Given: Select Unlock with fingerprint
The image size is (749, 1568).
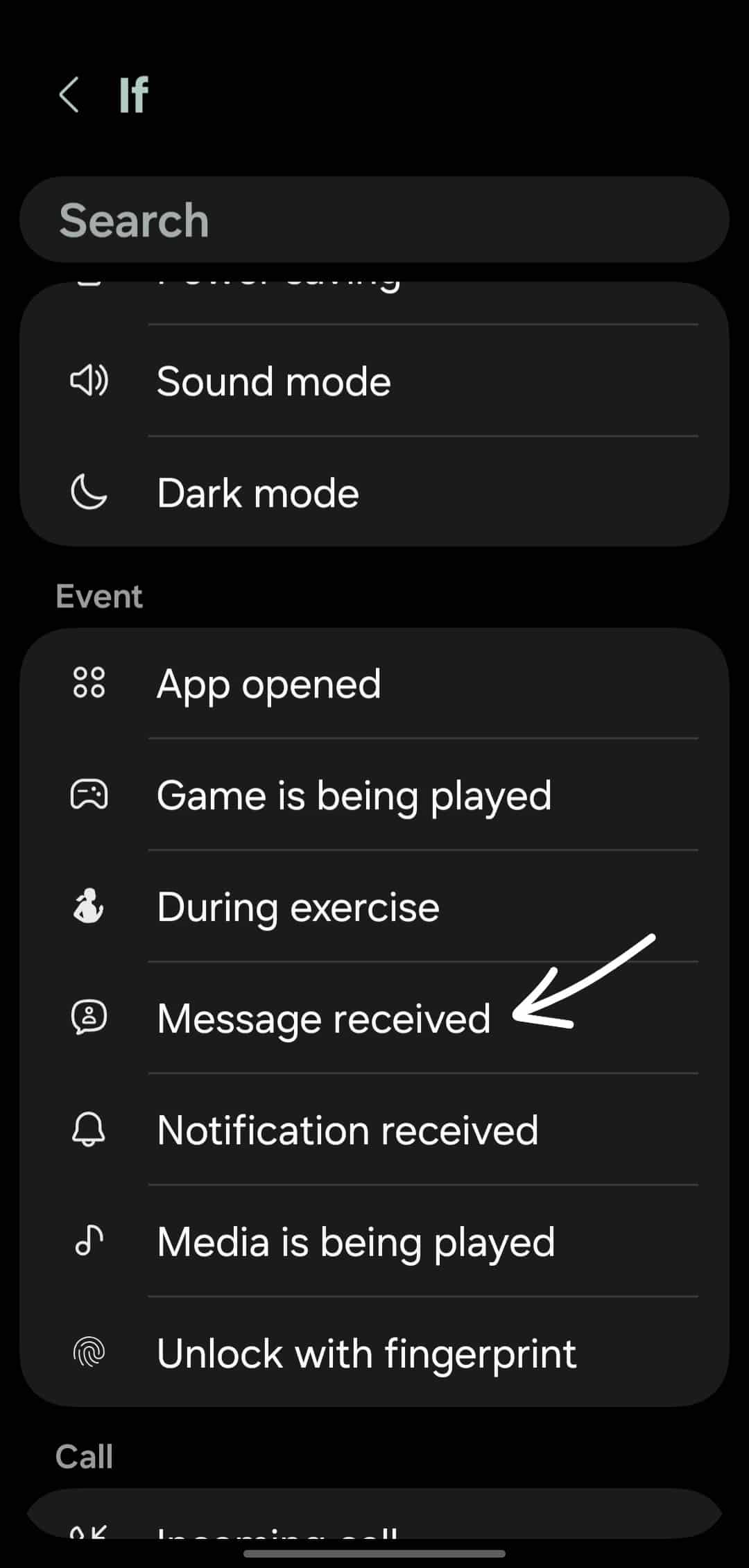Looking at the screenshot, I should click(x=374, y=1353).
